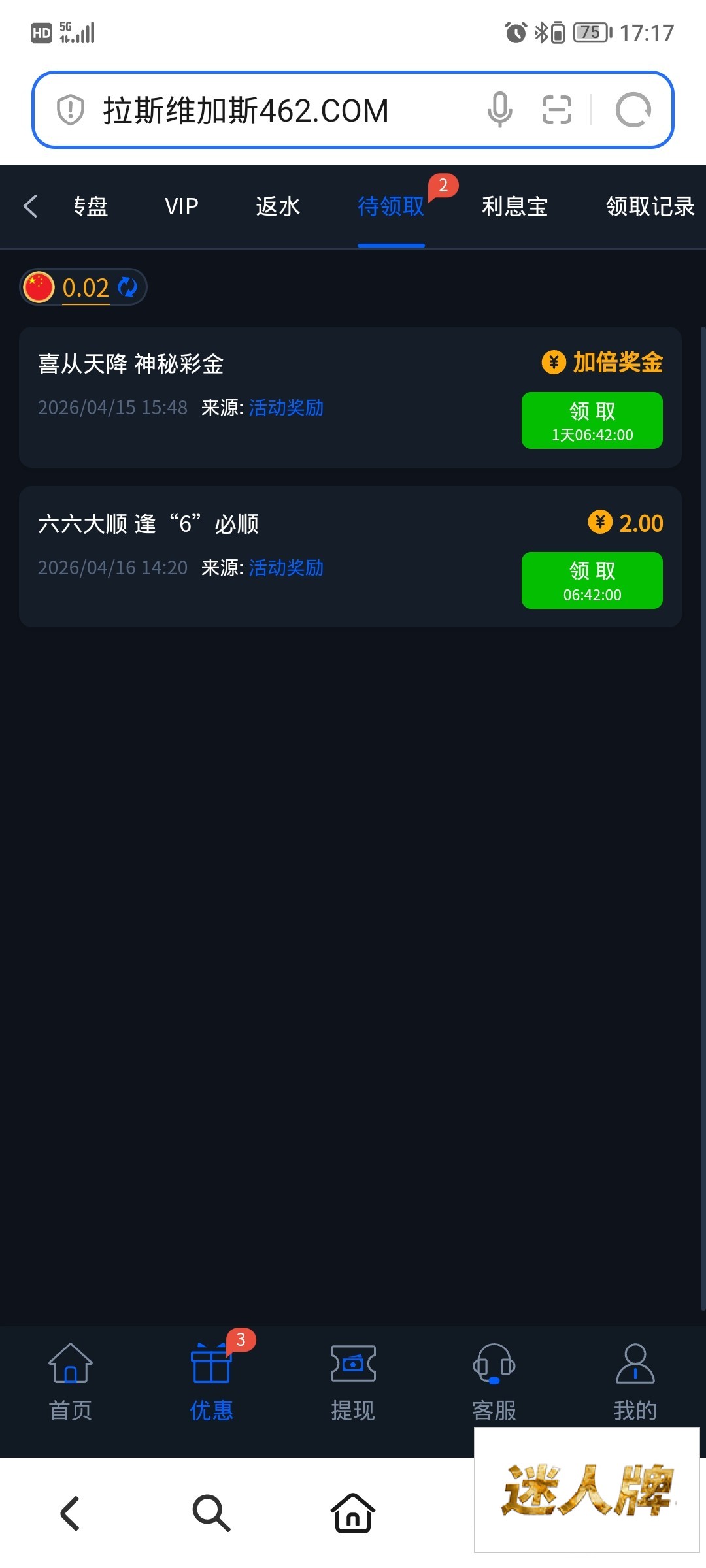Refresh the 0.02 balance
This screenshot has width=706, height=1568.
[x=127, y=287]
